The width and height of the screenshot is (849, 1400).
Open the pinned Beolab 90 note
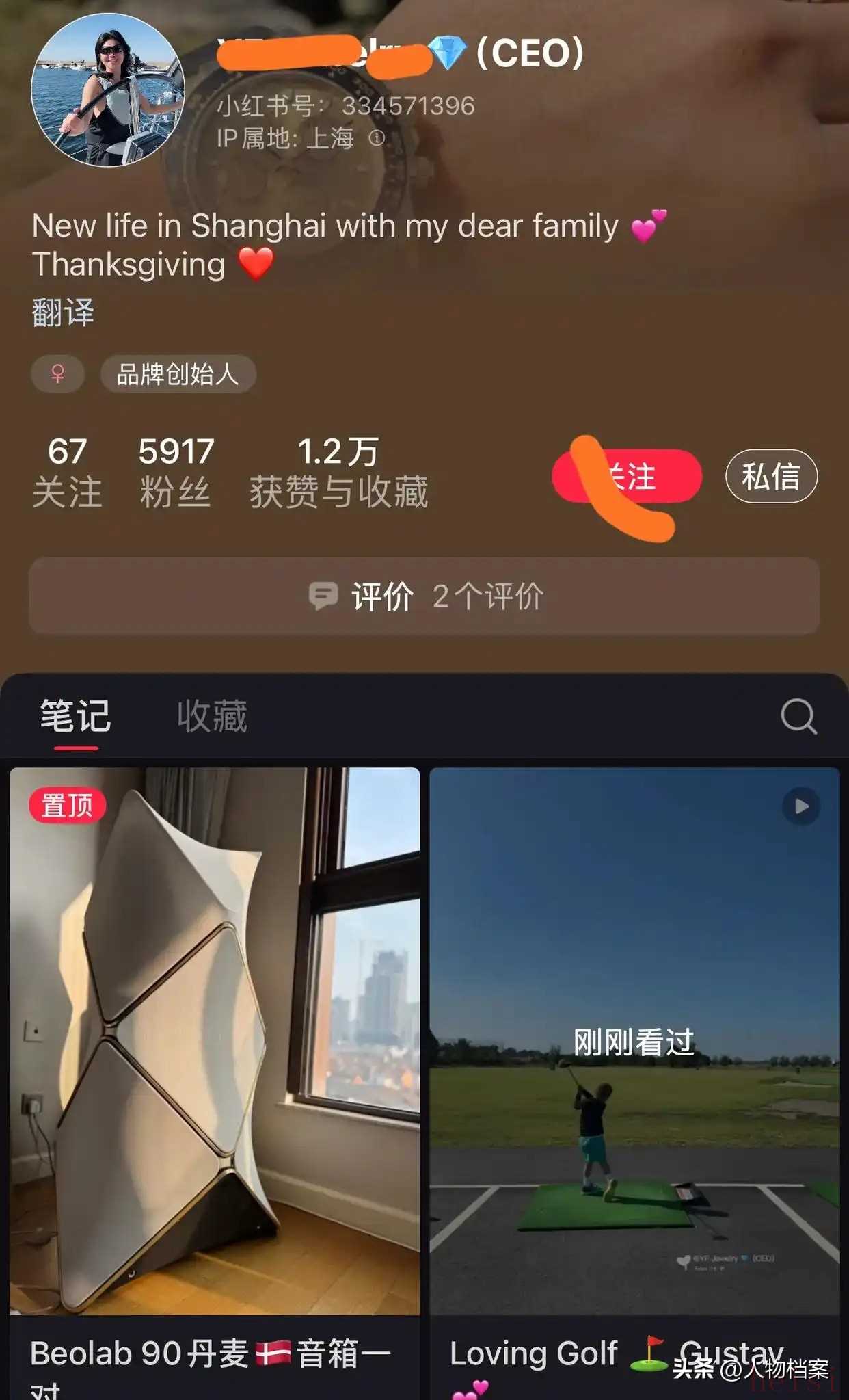click(215, 1040)
